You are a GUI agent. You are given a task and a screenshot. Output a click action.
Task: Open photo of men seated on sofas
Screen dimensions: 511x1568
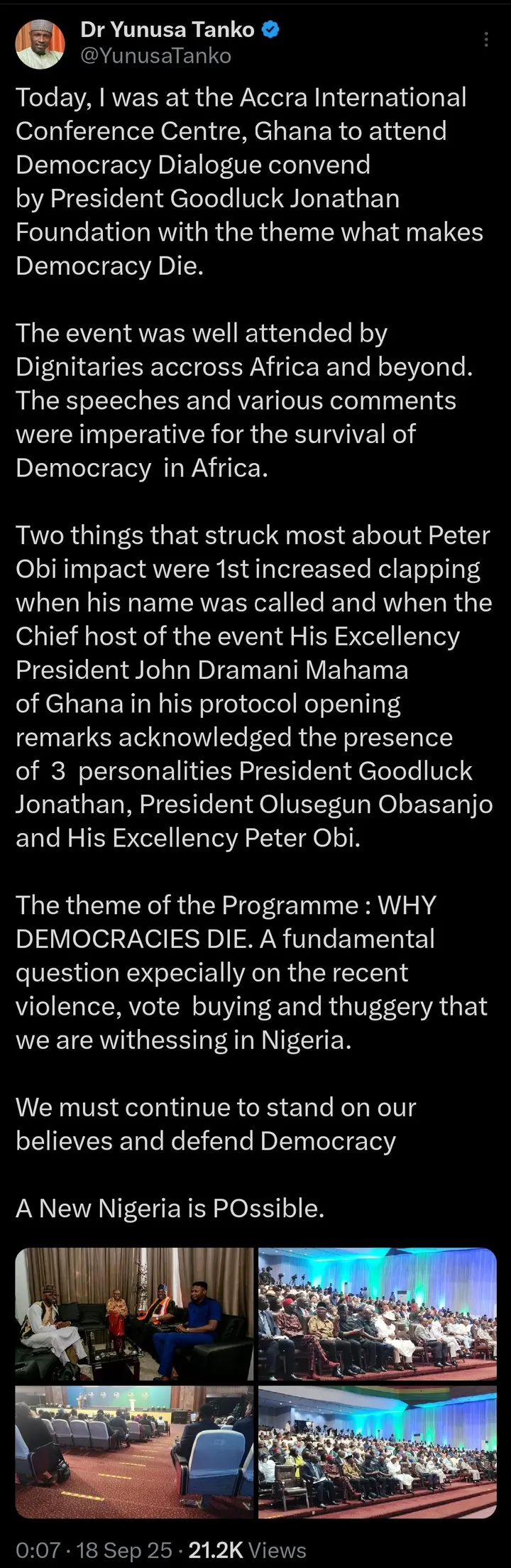point(134,1314)
